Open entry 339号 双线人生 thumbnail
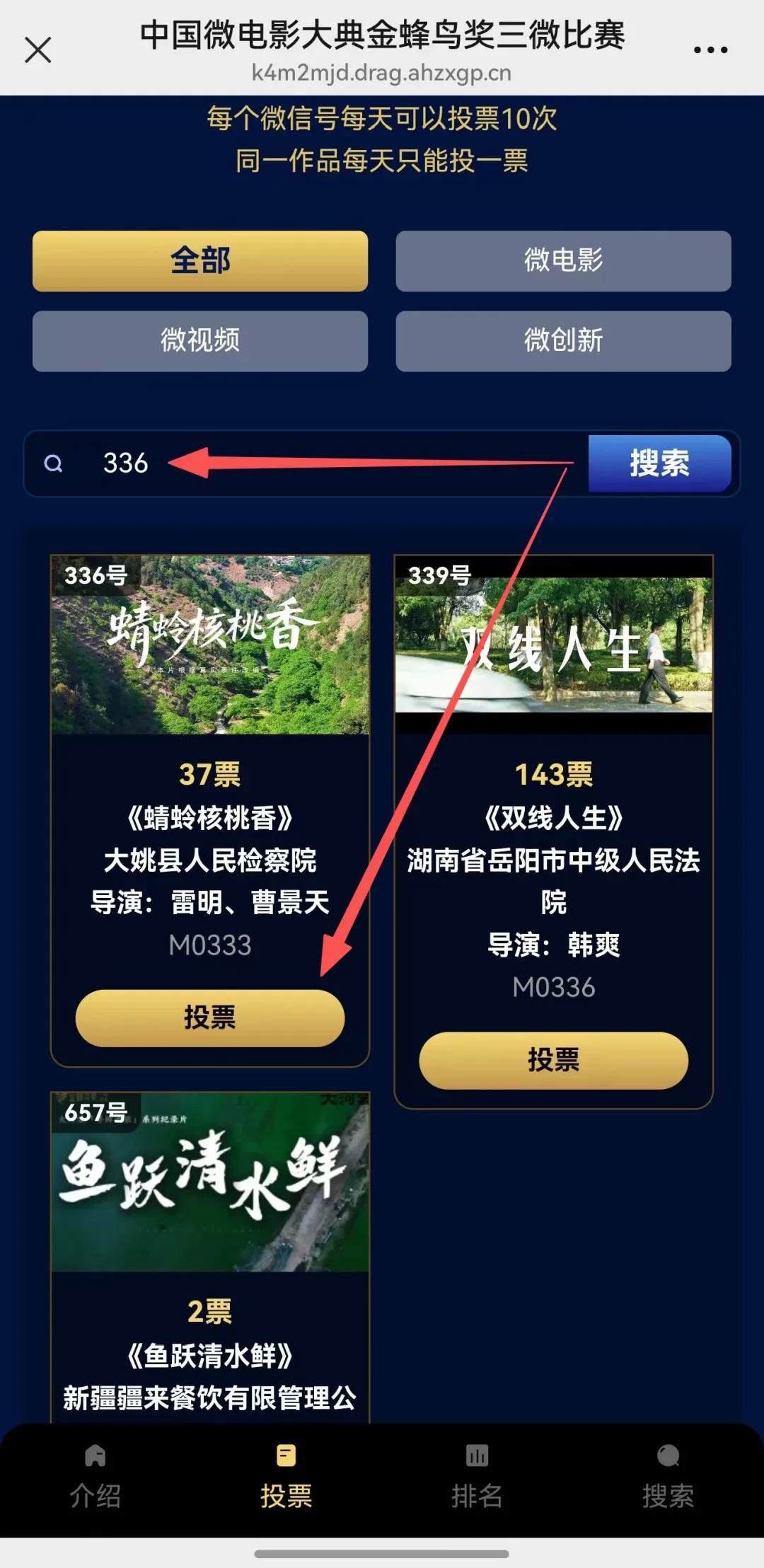764x1568 pixels. (553, 645)
